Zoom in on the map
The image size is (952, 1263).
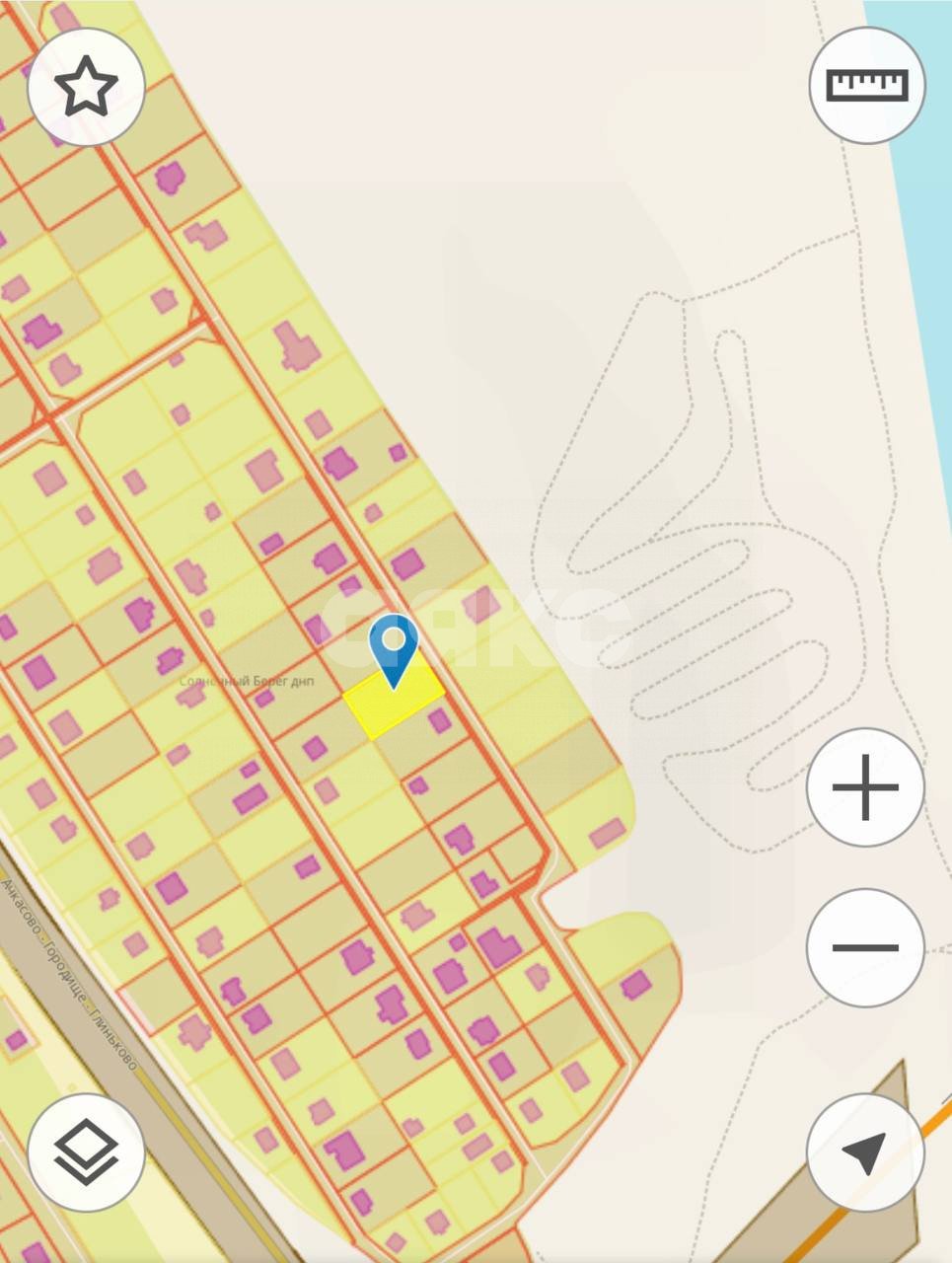865,787
